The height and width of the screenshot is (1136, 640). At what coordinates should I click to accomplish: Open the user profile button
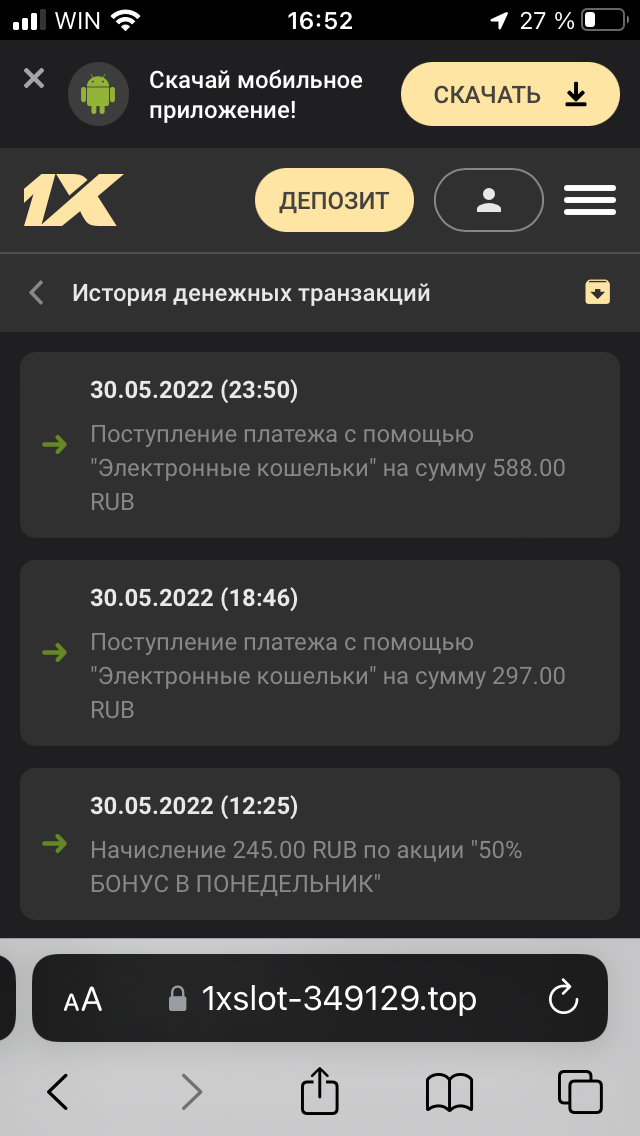[x=488, y=200]
